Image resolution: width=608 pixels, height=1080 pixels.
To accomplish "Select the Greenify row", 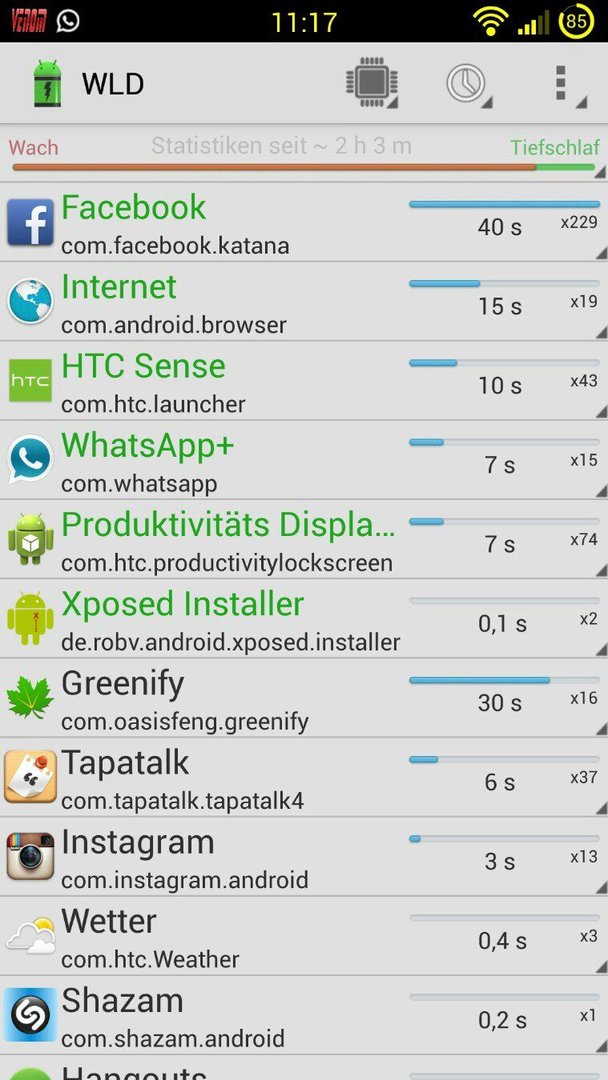I will (304, 698).
